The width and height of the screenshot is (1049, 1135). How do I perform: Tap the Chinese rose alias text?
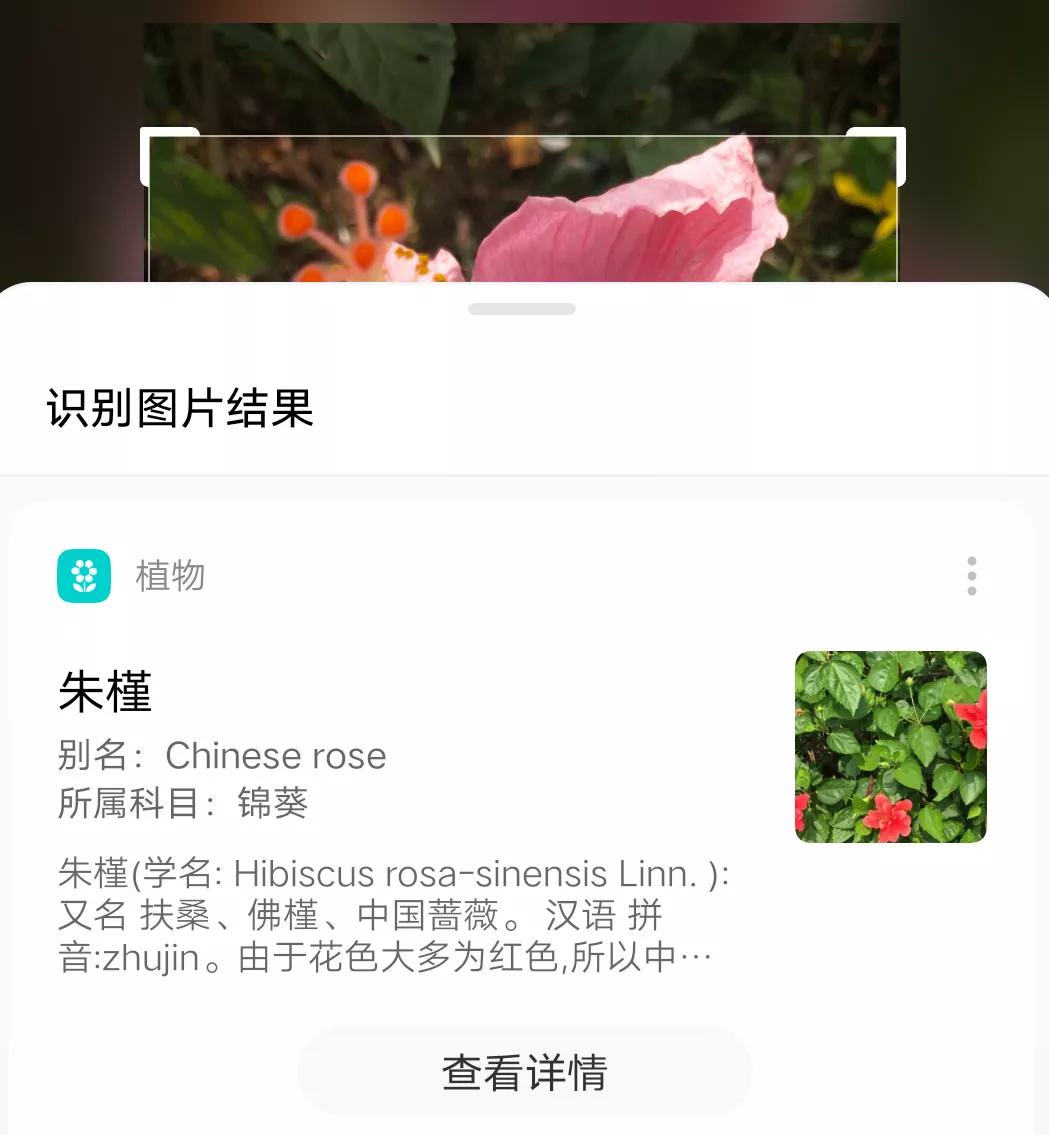point(276,755)
